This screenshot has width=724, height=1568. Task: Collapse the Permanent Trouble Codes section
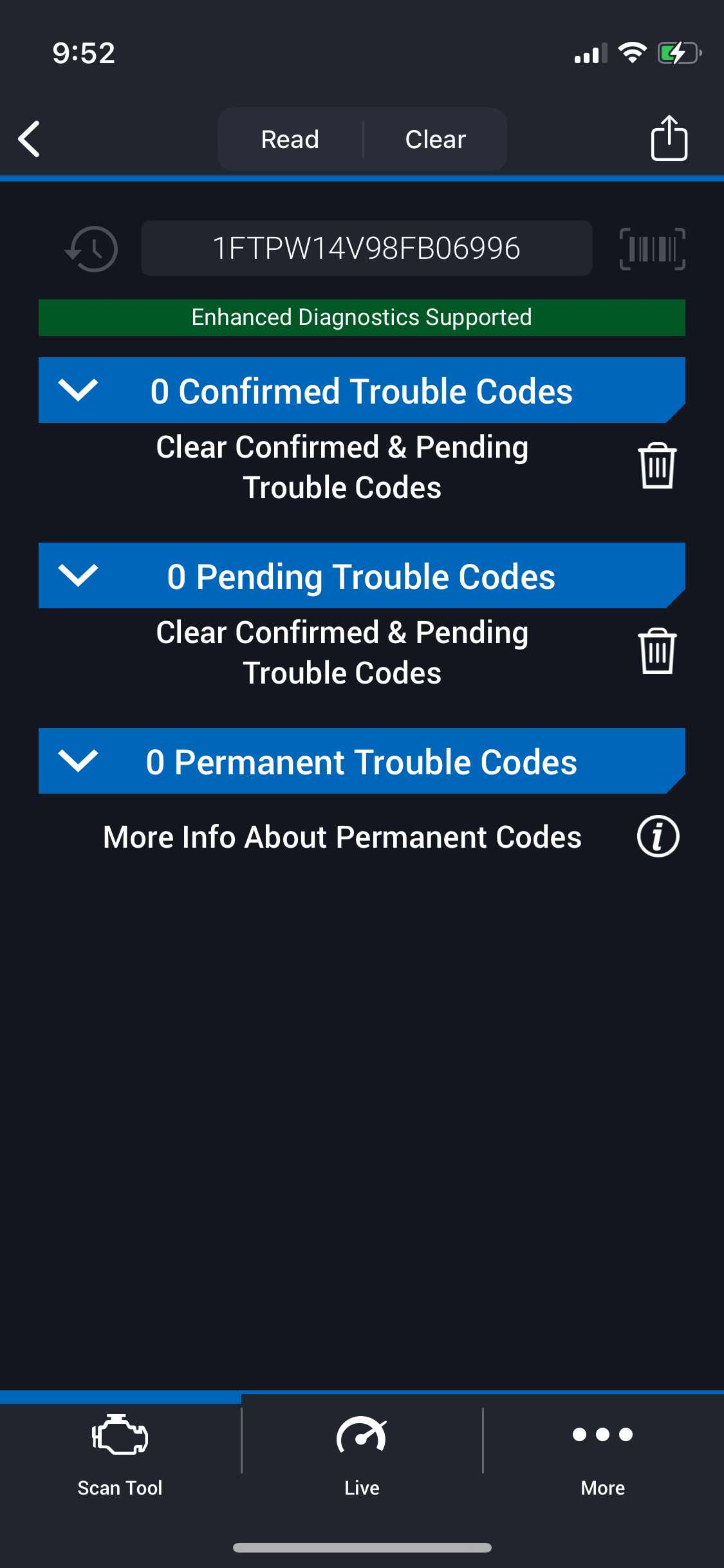[78, 761]
